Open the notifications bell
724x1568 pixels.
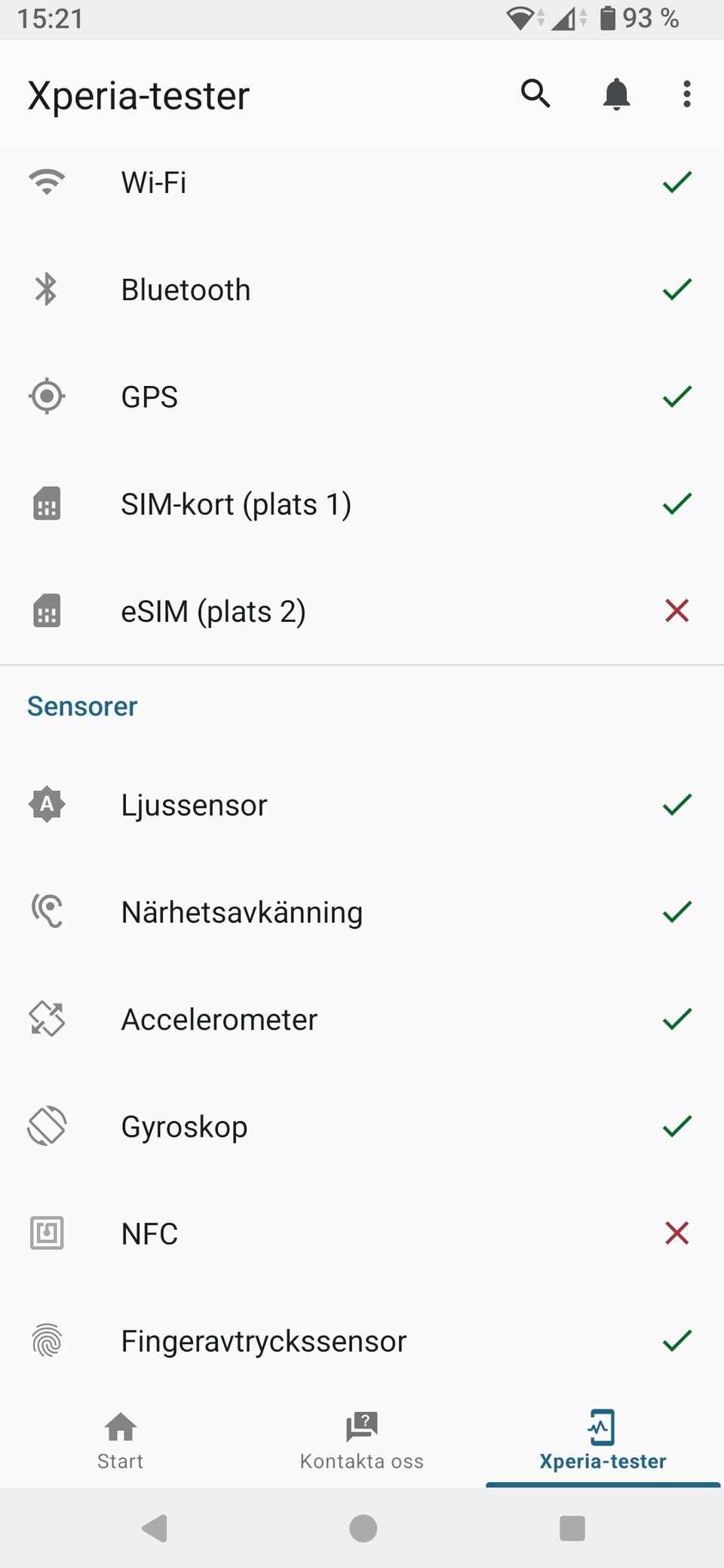616,94
